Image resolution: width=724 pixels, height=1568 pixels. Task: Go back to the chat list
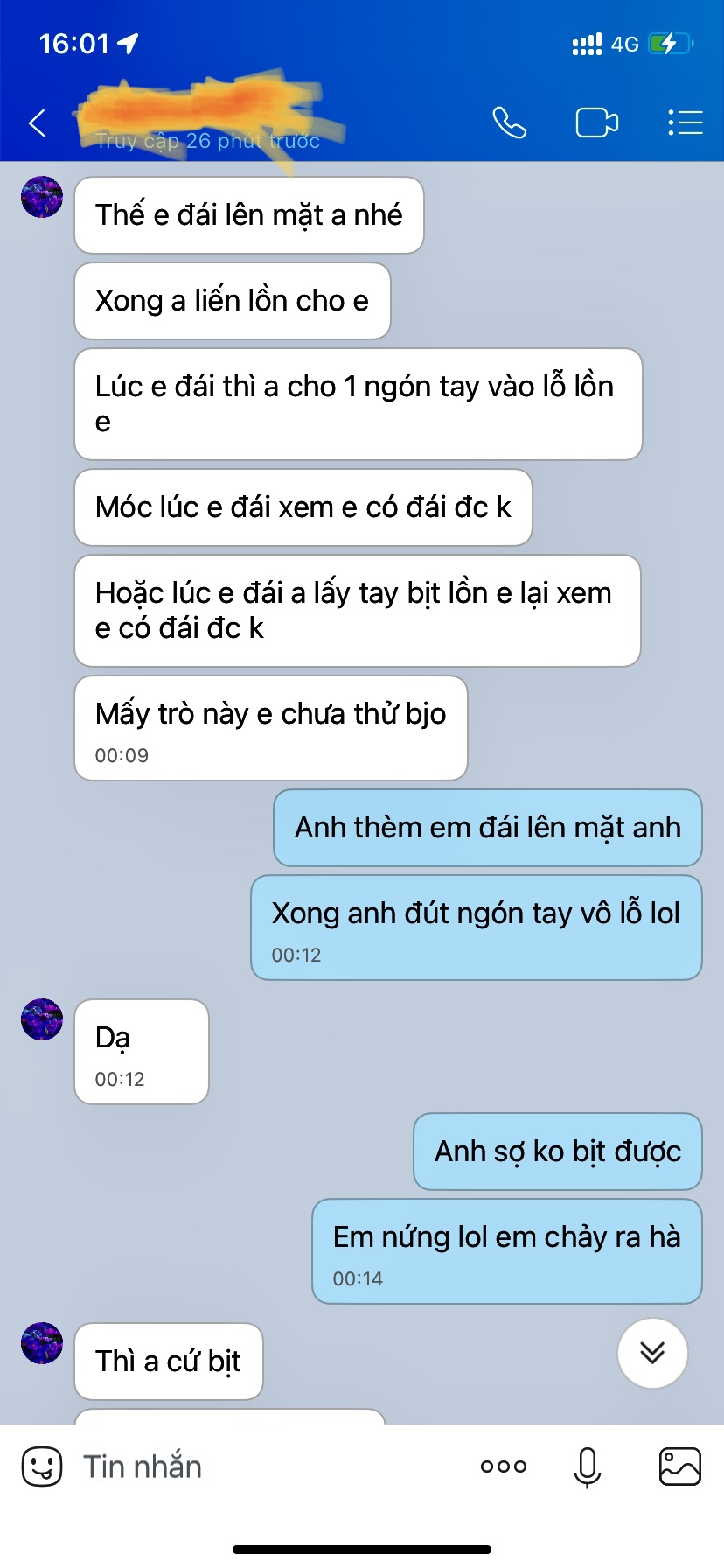[37, 123]
